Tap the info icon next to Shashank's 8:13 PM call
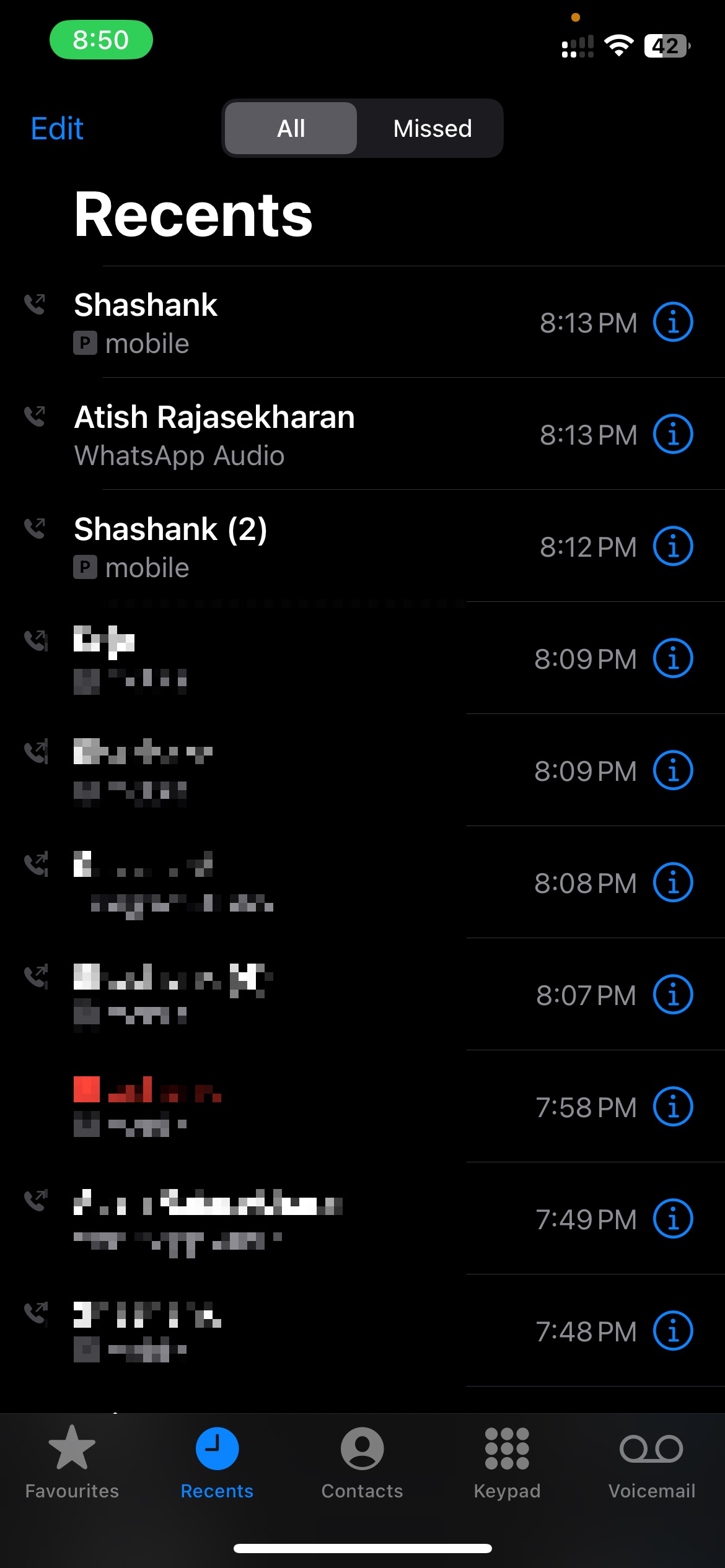 point(673,322)
